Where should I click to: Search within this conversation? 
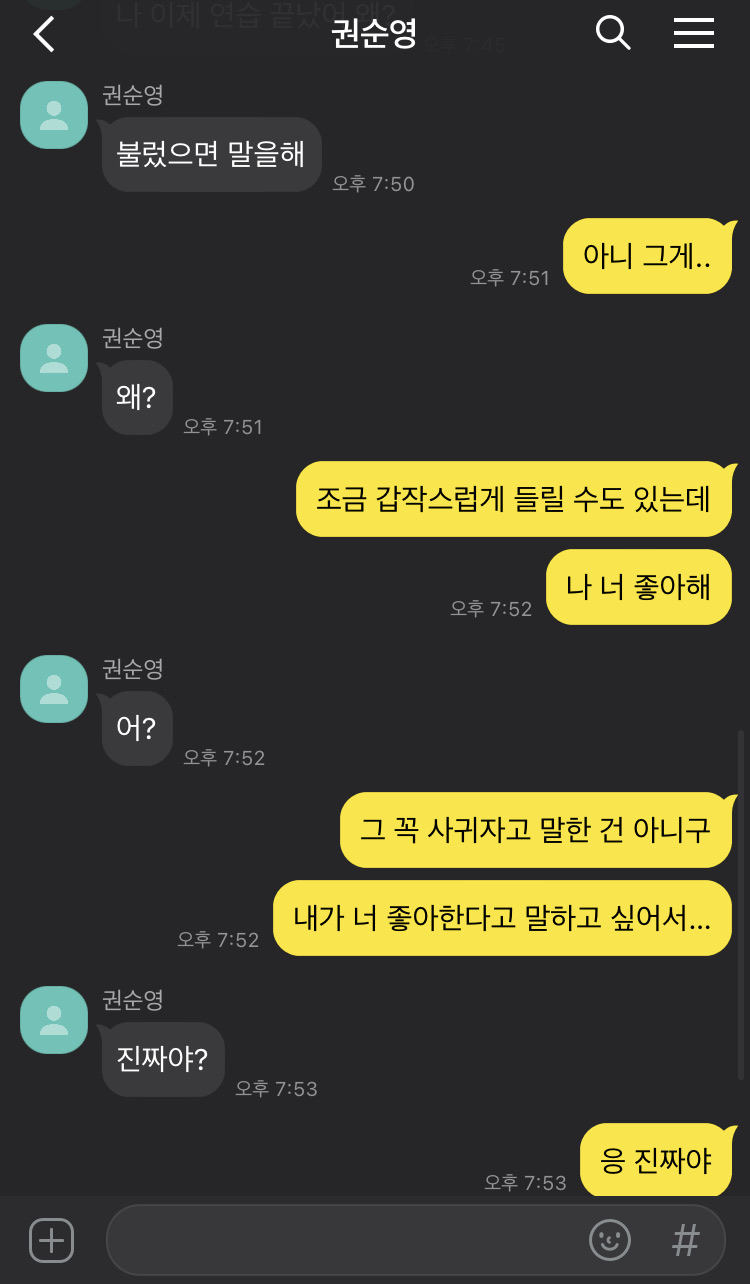pos(613,33)
